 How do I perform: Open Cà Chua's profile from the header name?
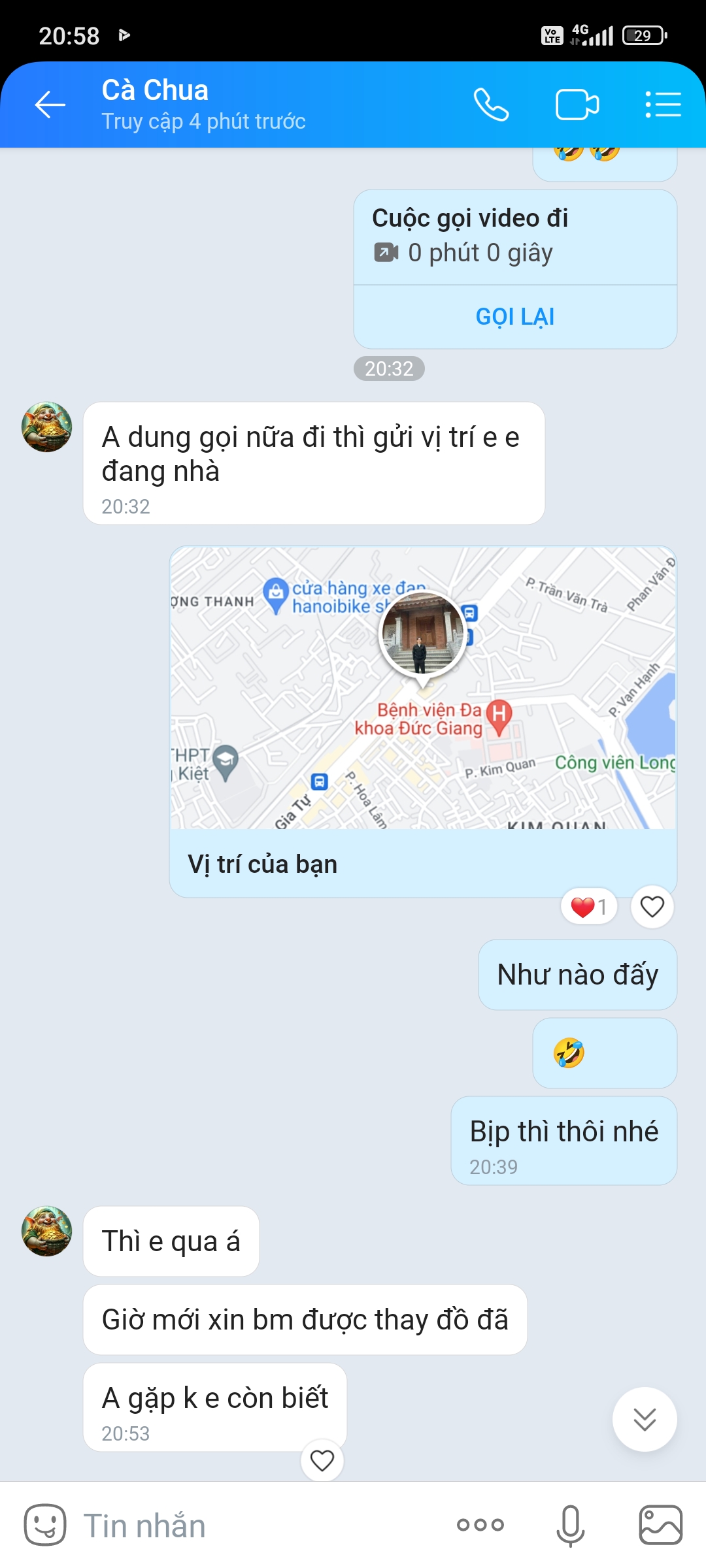(x=156, y=91)
